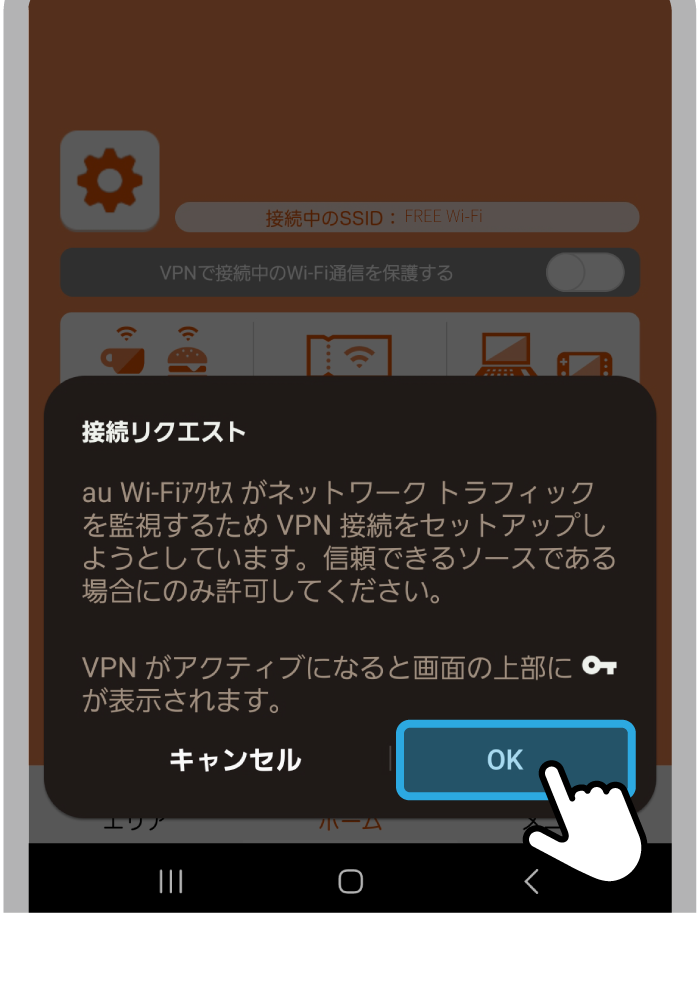The height and width of the screenshot is (983, 698).
Task: Cancel the VPN connection request
Action: [235, 760]
